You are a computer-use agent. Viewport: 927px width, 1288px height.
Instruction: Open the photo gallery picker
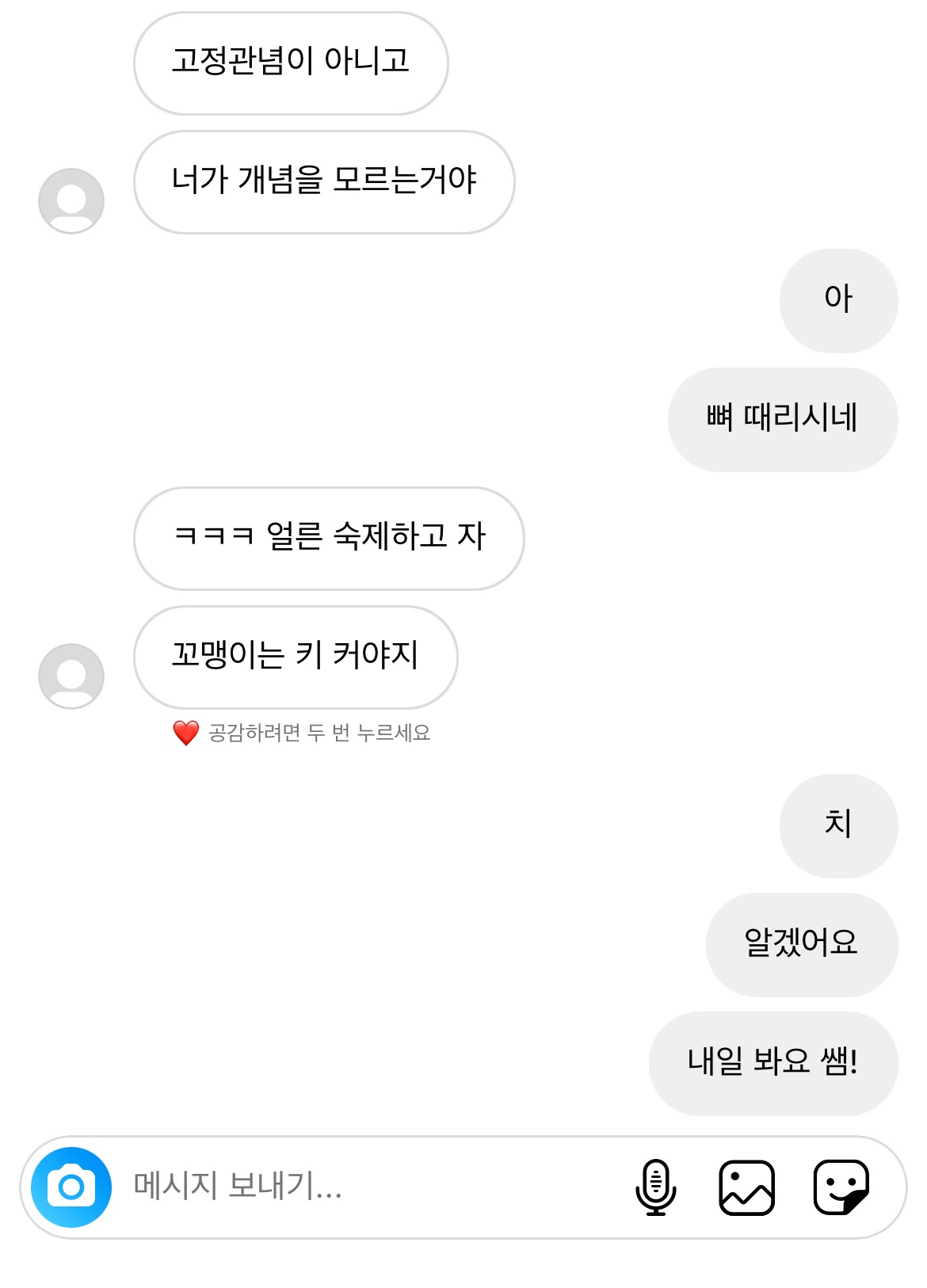(746, 1187)
